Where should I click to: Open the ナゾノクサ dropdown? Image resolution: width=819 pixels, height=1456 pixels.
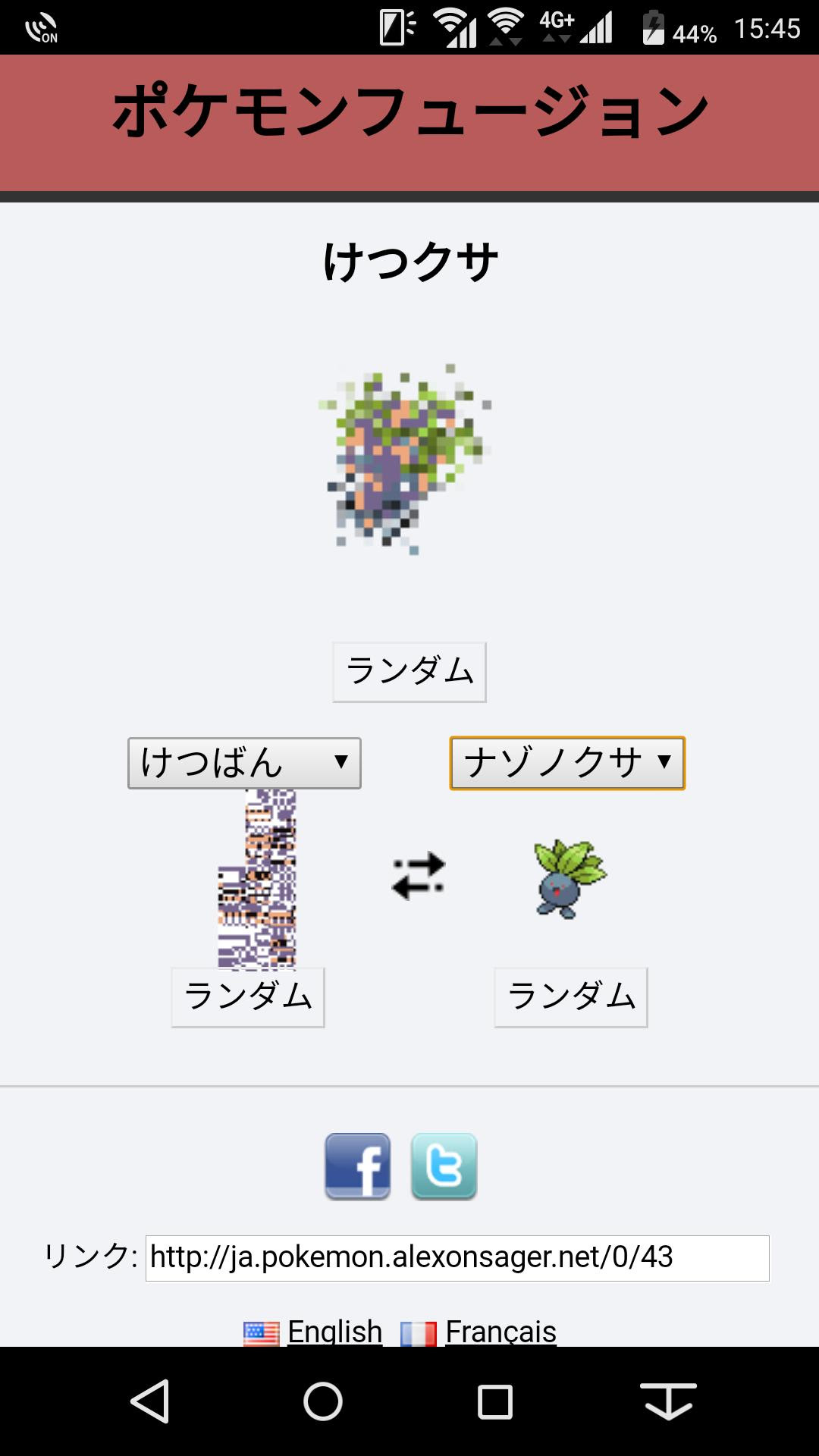[567, 763]
